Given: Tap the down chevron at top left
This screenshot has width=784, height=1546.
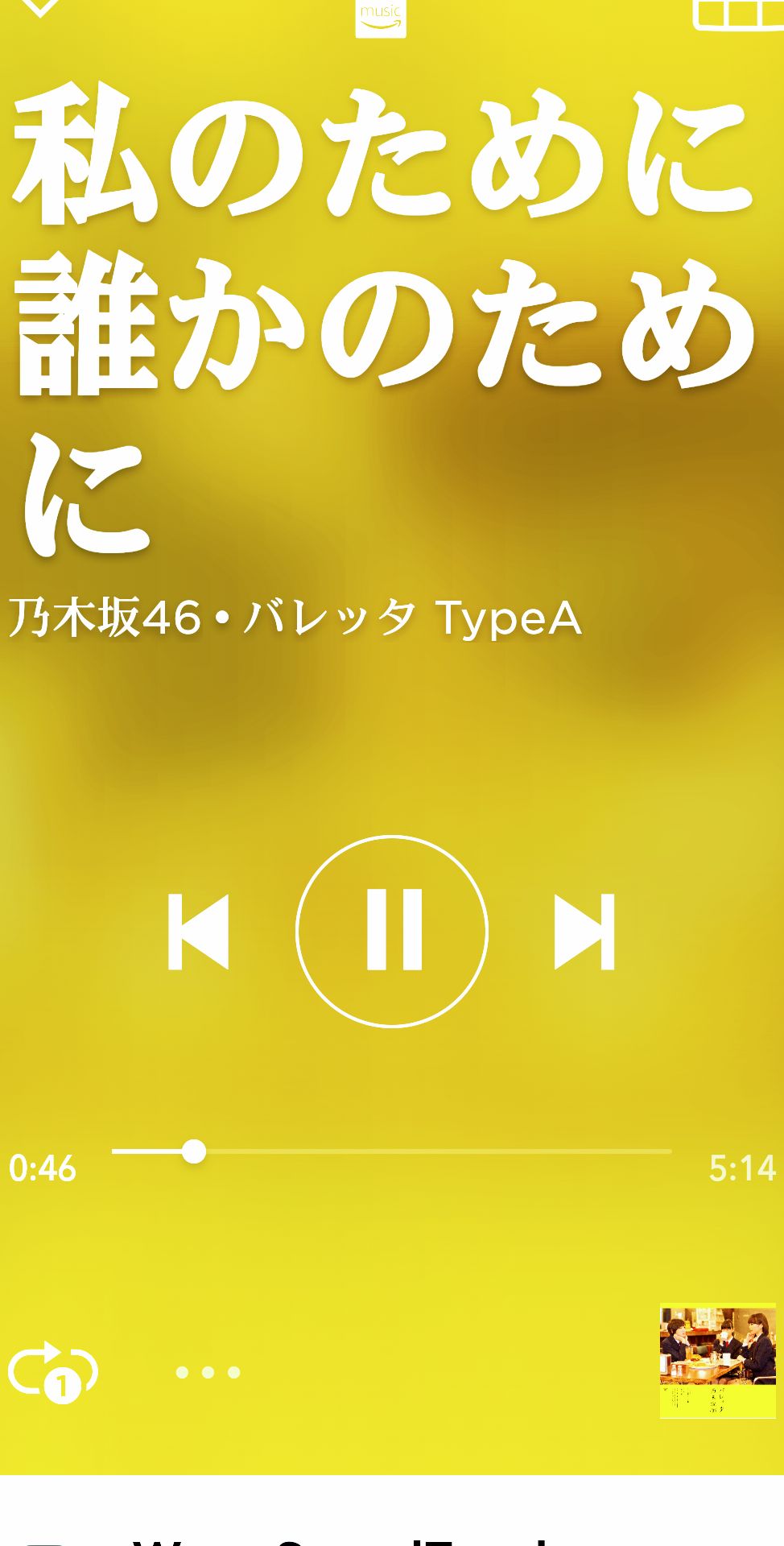Looking at the screenshot, I should pos(40,8).
